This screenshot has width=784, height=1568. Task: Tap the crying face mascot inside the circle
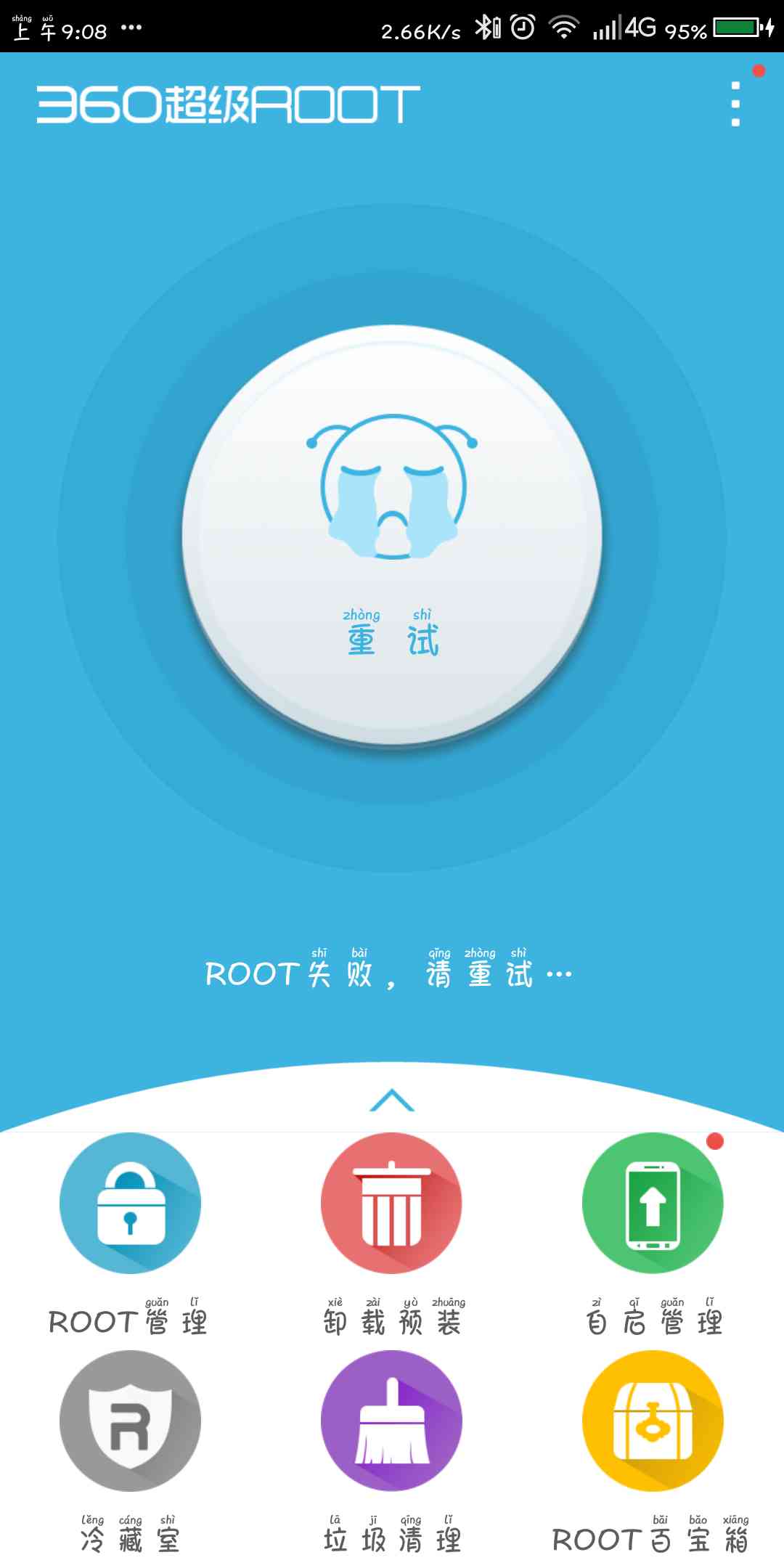point(390,486)
